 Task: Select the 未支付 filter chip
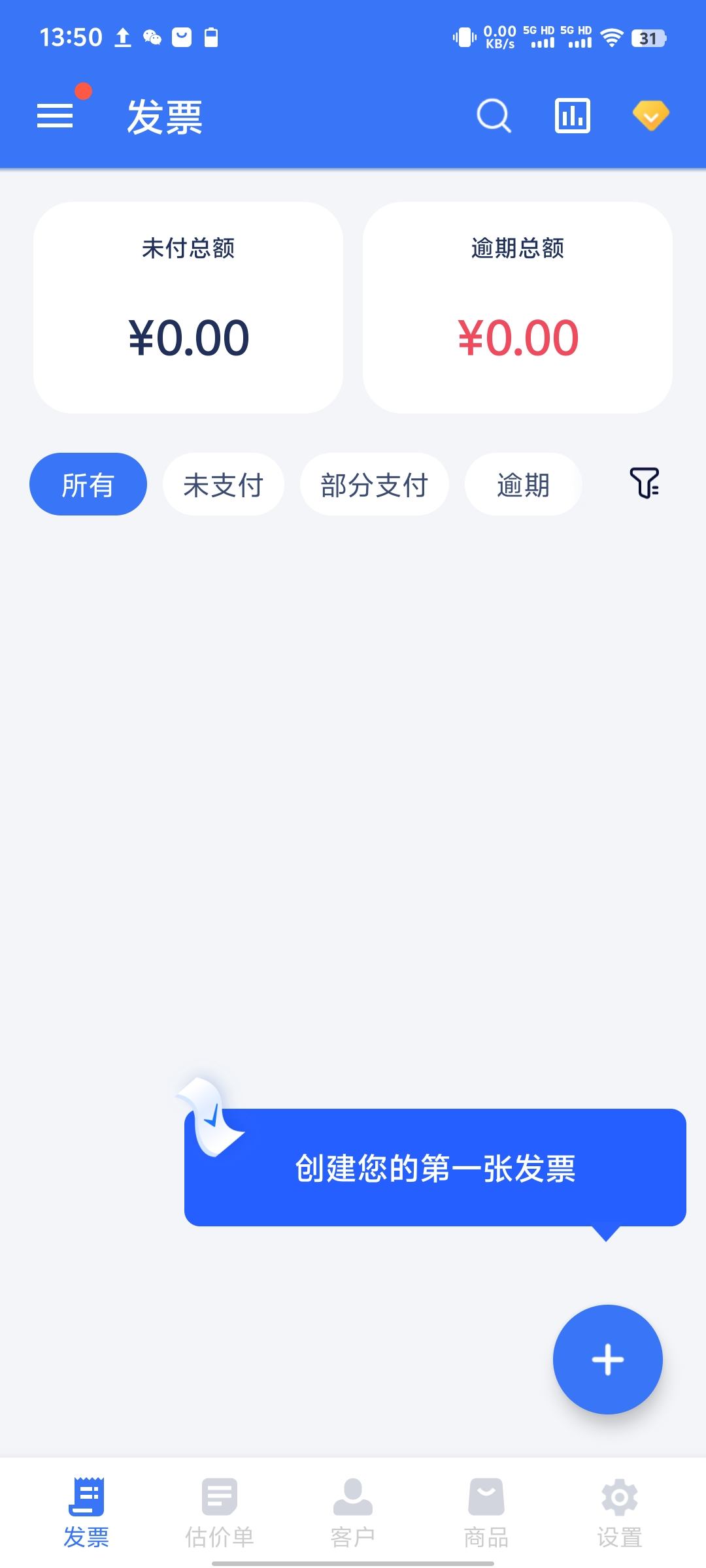tap(223, 484)
